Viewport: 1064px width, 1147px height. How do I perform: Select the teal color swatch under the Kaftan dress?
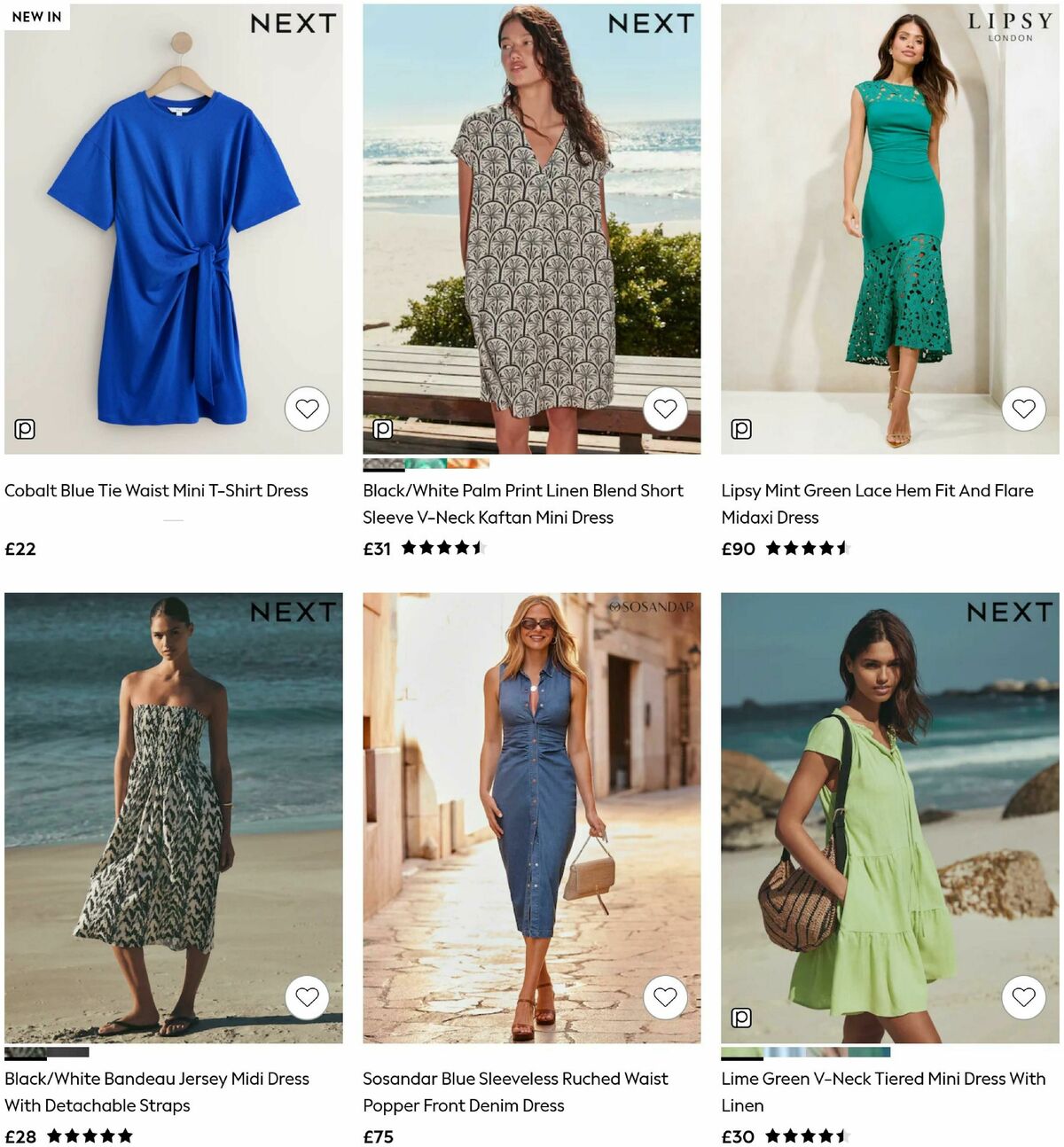(x=426, y=464)
